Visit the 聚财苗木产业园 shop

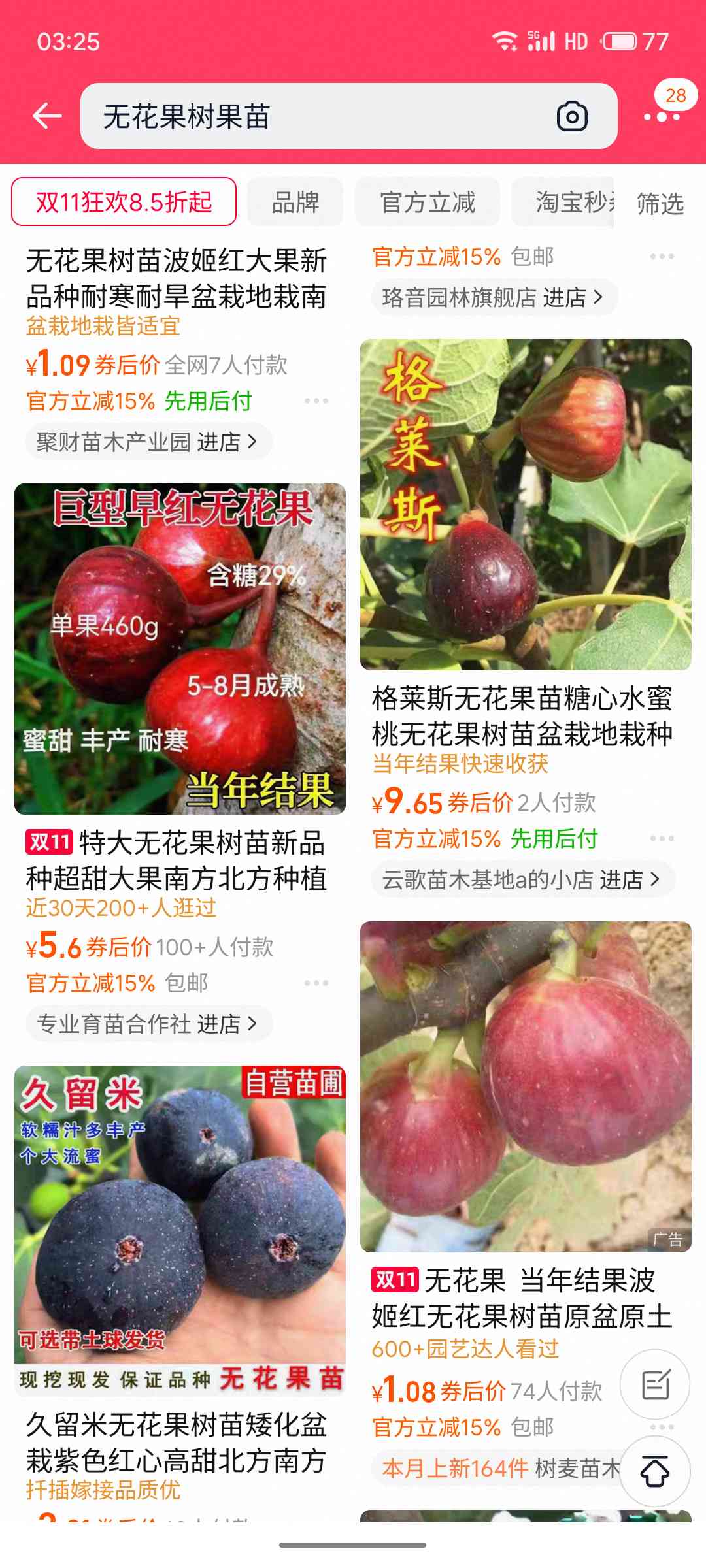pyautogui.click(x=148, y=442)
